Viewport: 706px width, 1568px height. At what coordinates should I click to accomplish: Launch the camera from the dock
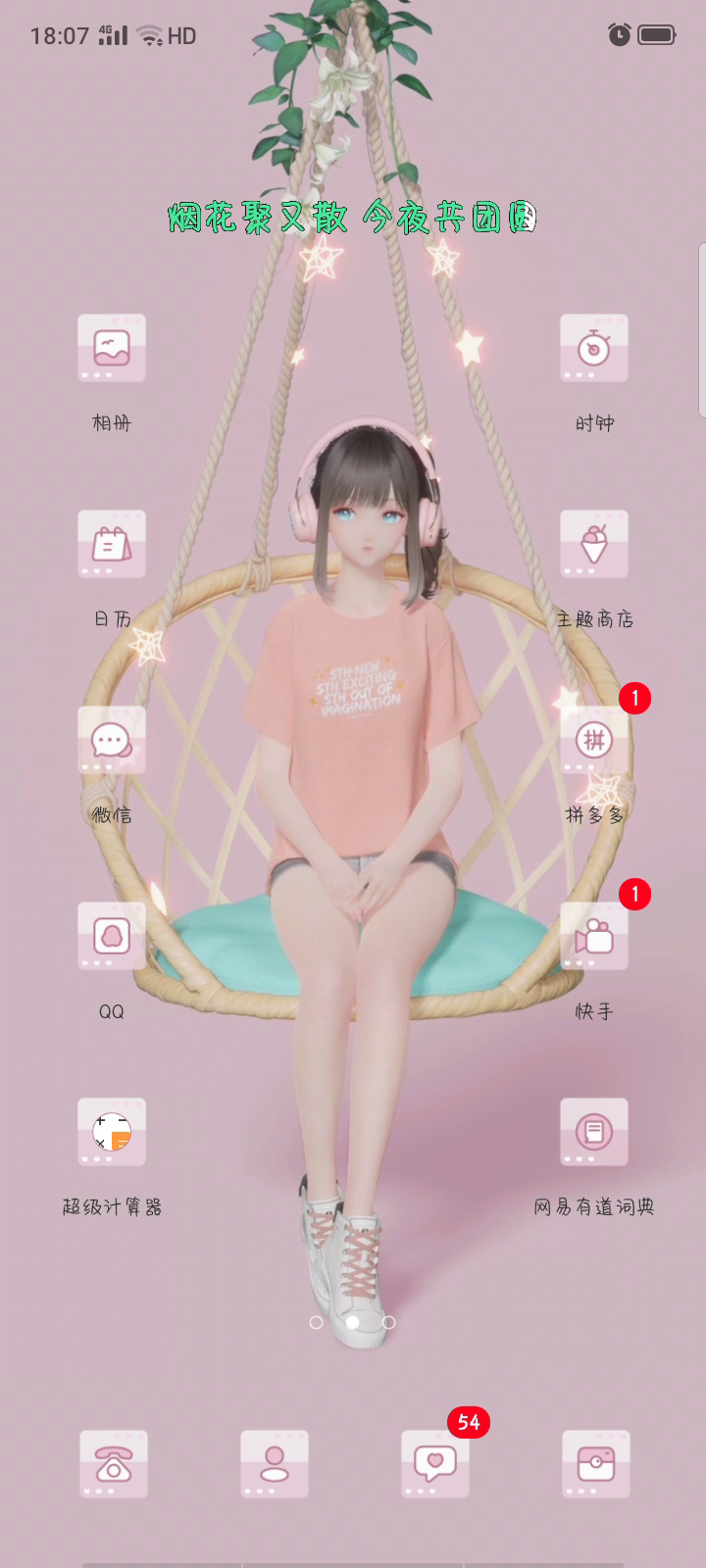(x=596, y=1464)
